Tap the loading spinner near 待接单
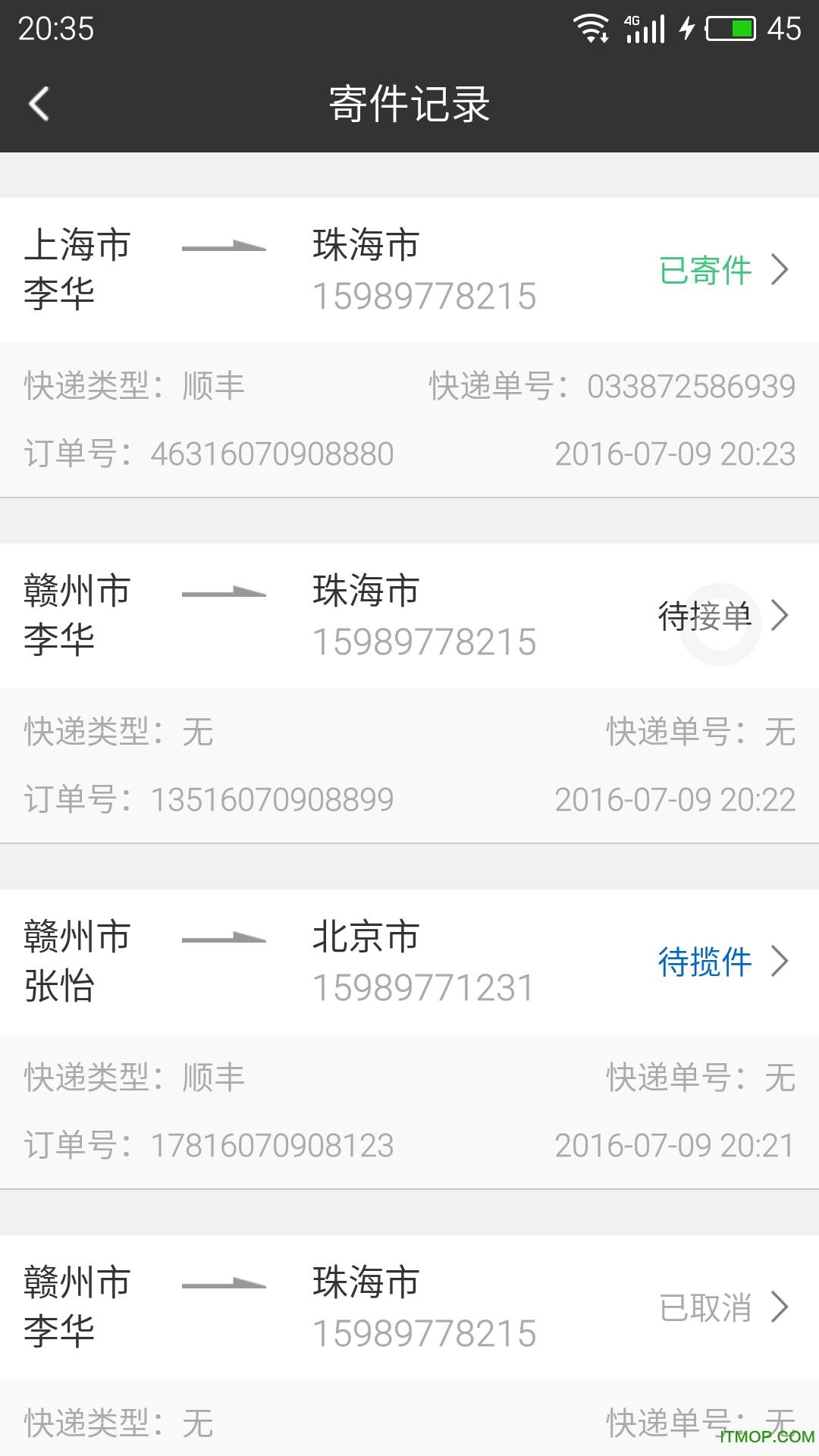This screenshot has height=1456, width=819. (720, 622)
